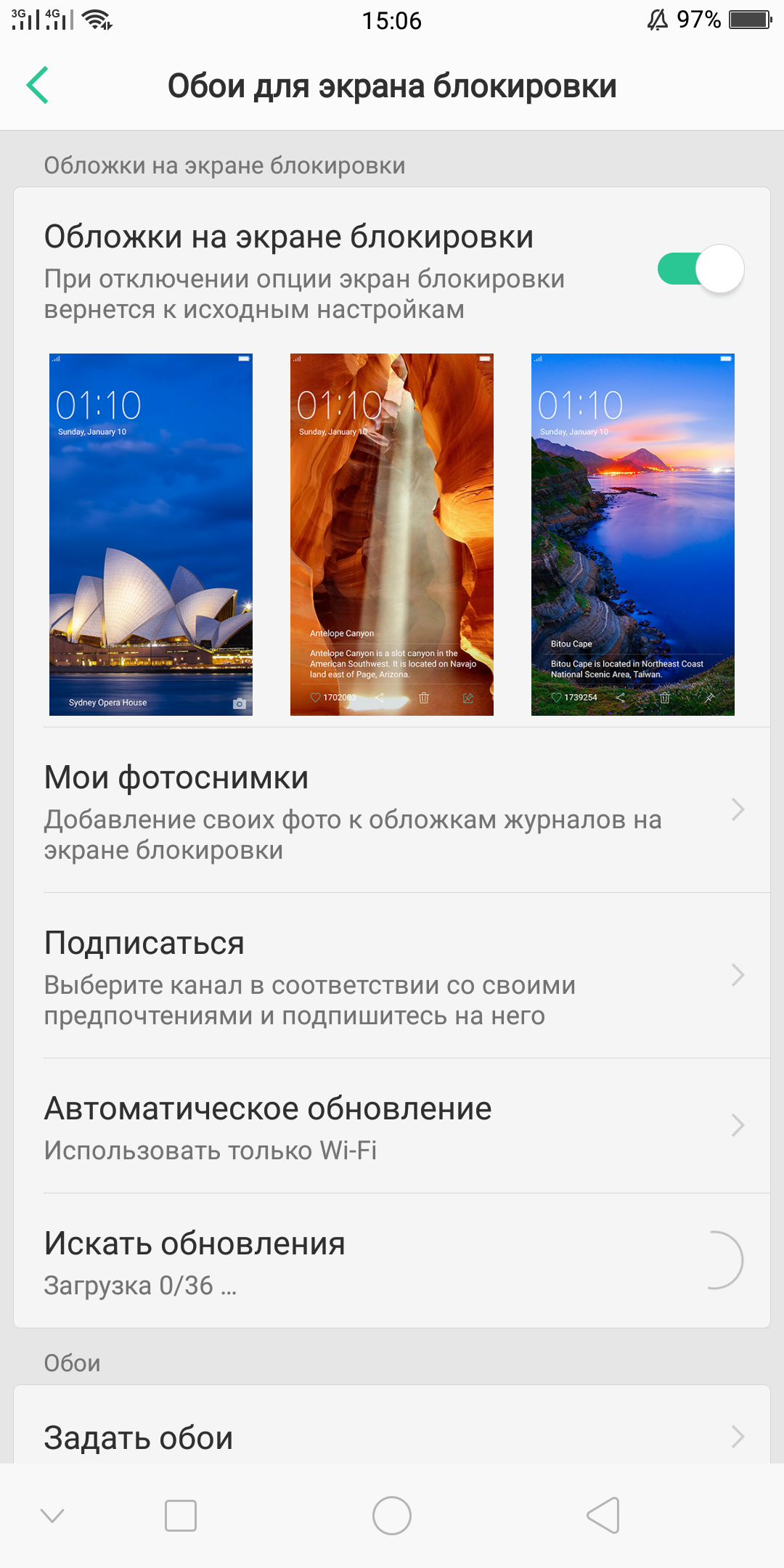784x1568 pixels.
Task: Tap Искать обновления row
Action: (x=392, y=1261)
